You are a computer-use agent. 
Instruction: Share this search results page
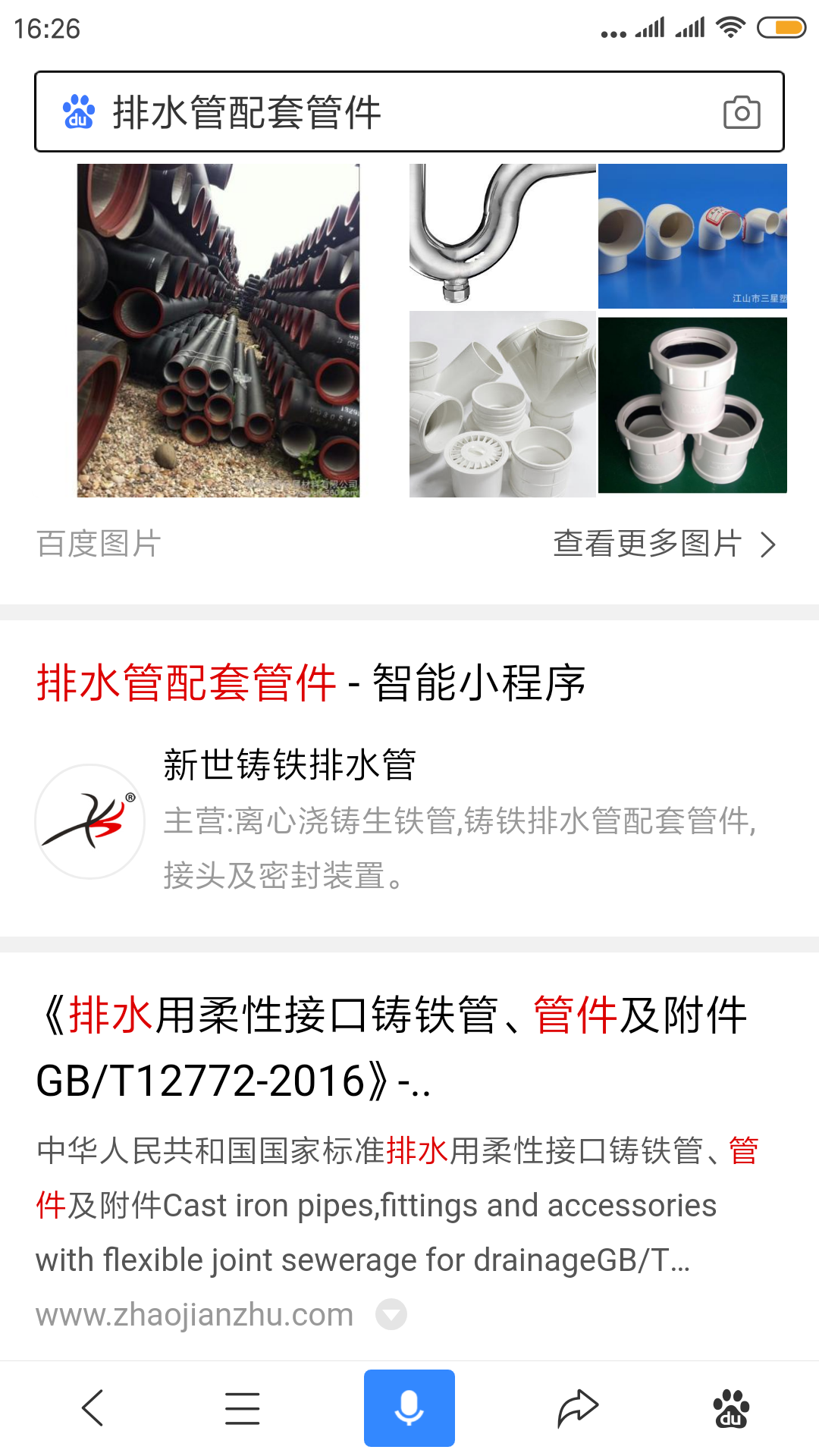pos(578,1408)
